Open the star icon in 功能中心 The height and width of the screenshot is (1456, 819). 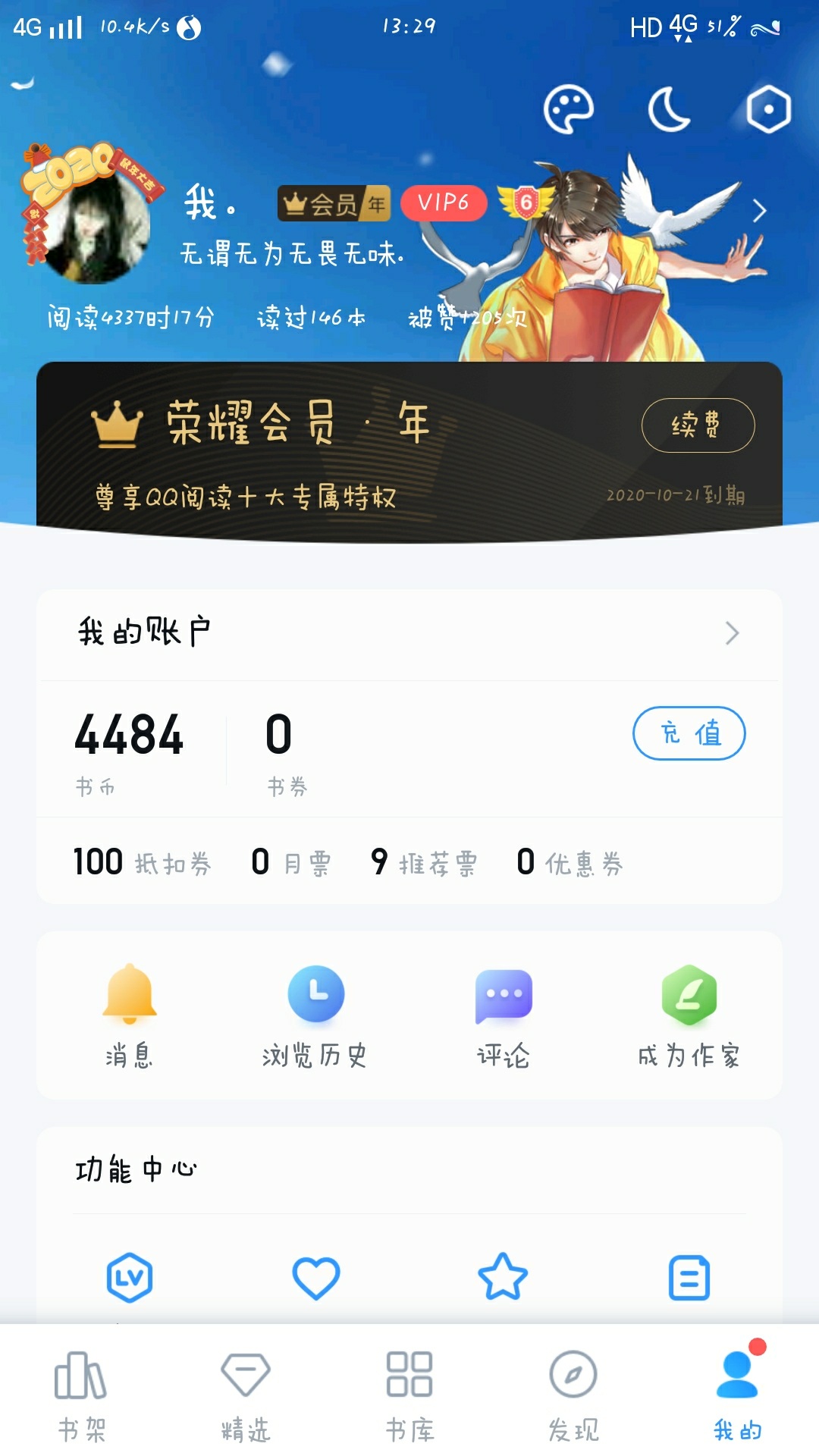[x=503, y=1278]
